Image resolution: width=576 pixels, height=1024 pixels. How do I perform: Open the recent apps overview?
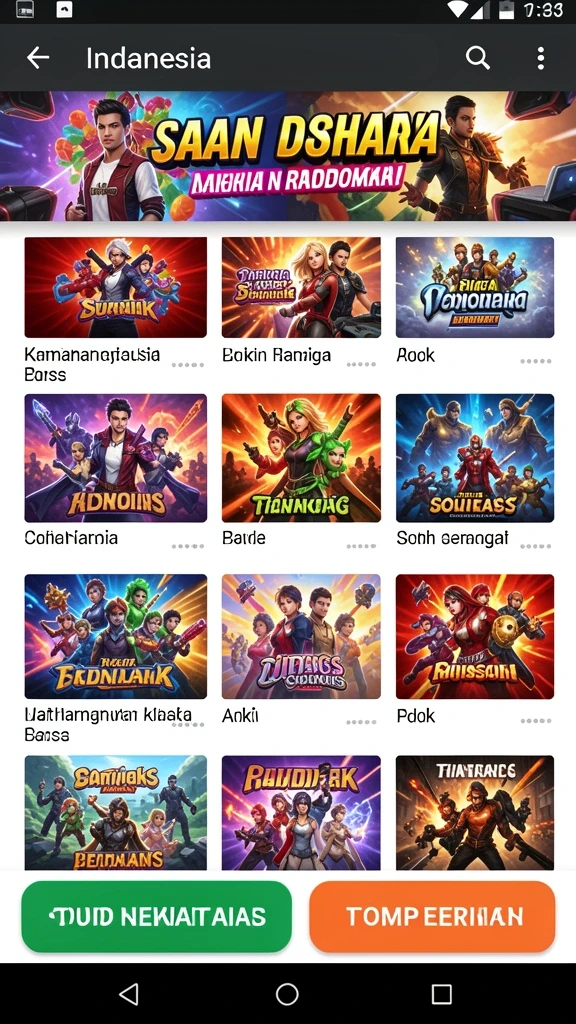[x=442, y=994]
